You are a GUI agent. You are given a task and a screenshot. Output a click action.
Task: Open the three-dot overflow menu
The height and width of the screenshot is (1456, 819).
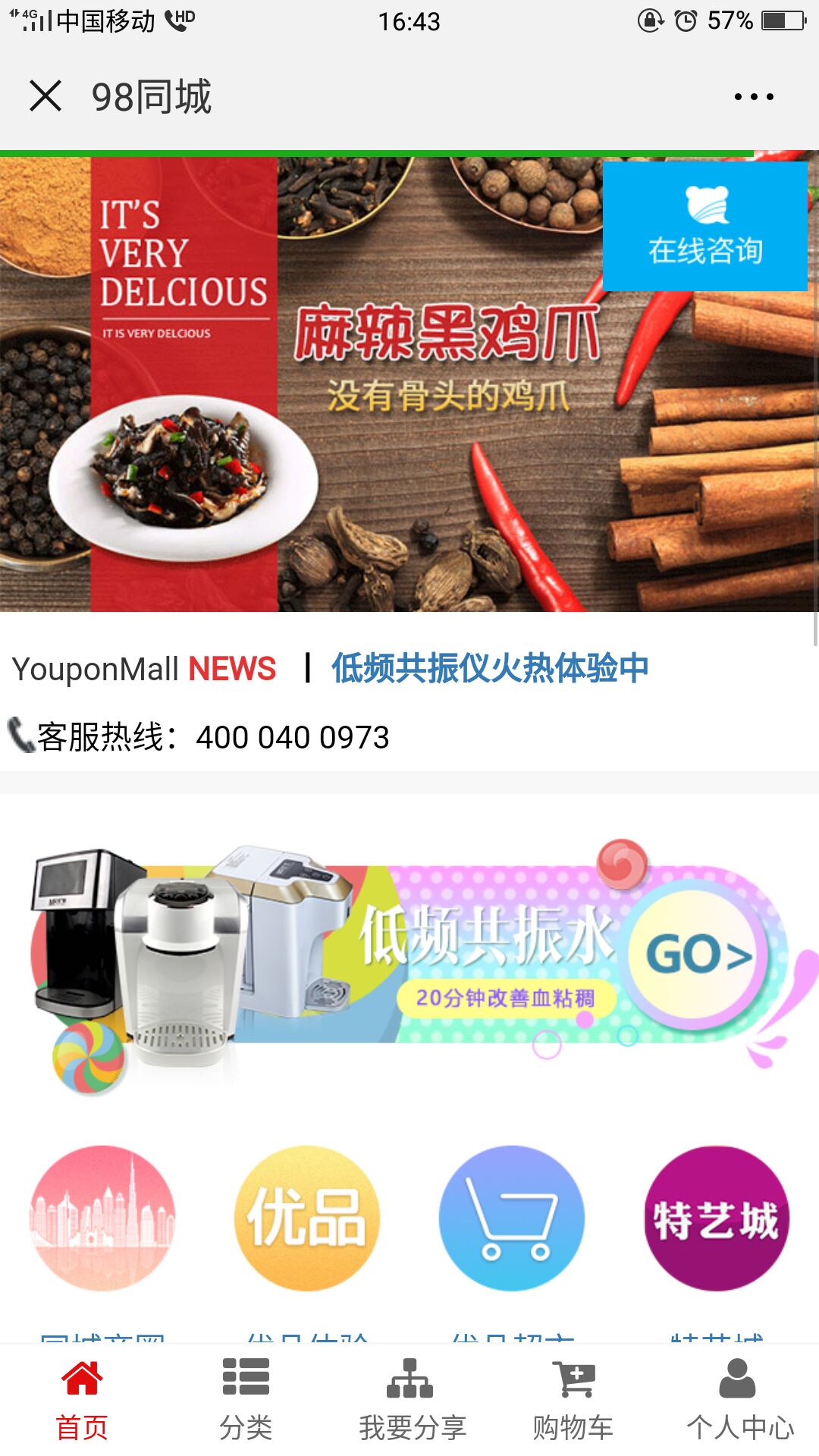(753, 97)
